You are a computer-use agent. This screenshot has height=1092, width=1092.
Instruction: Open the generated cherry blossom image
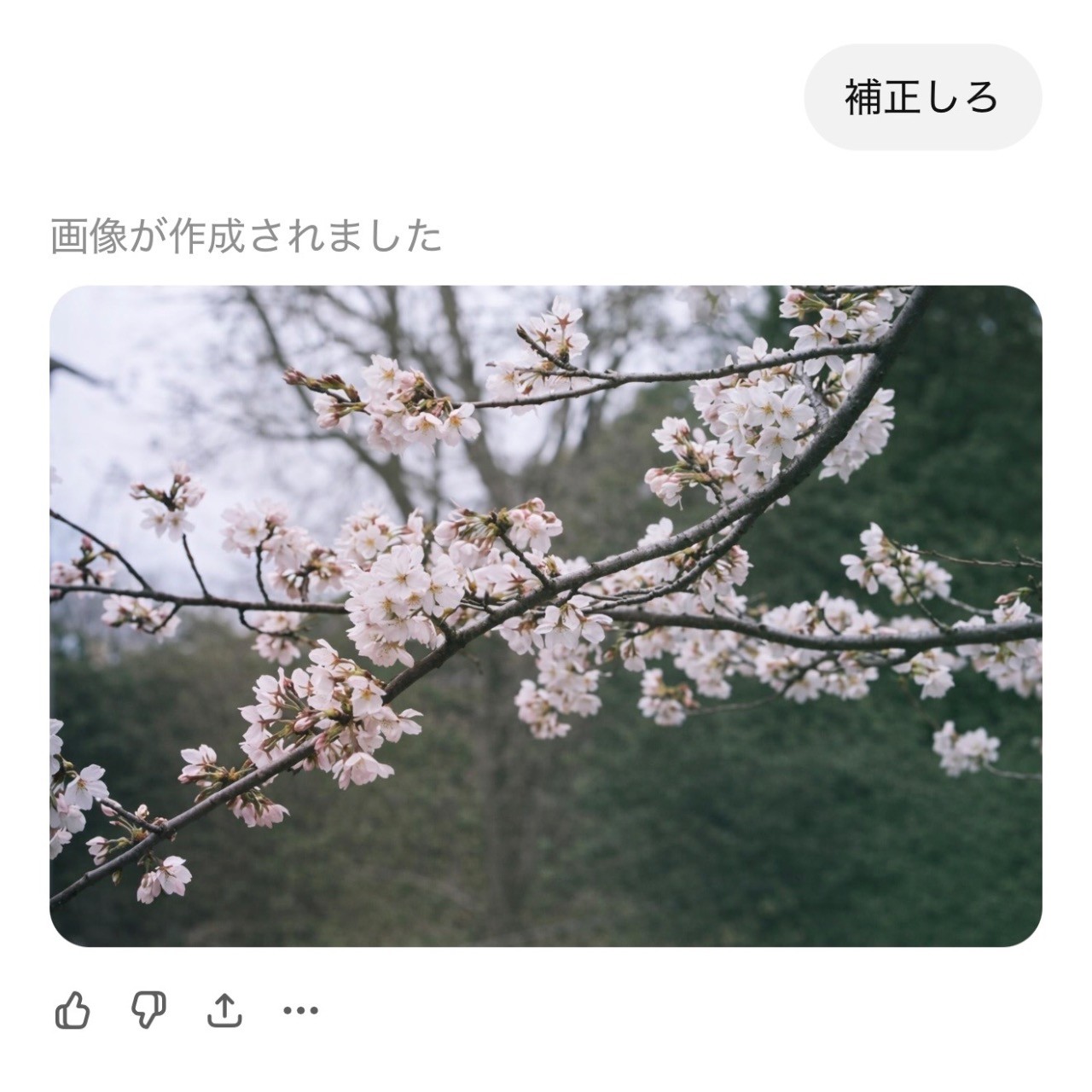(x=546, y=616)
